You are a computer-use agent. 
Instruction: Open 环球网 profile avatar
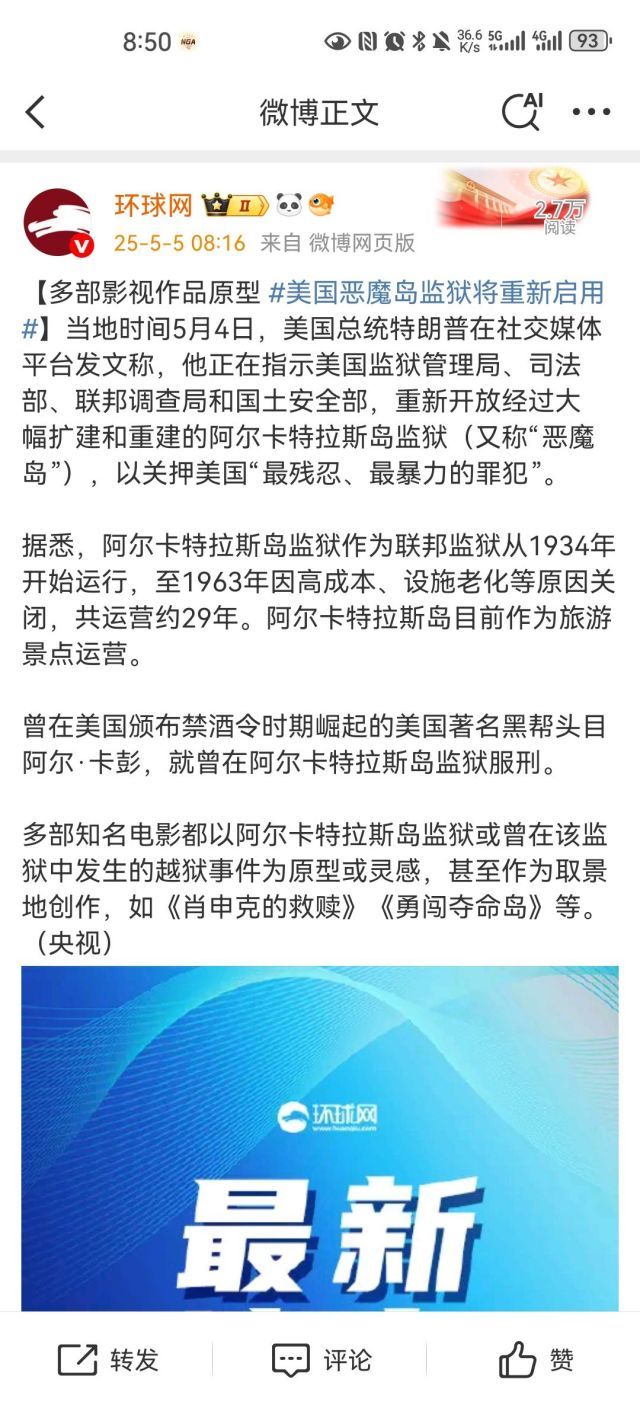[58, 221]
